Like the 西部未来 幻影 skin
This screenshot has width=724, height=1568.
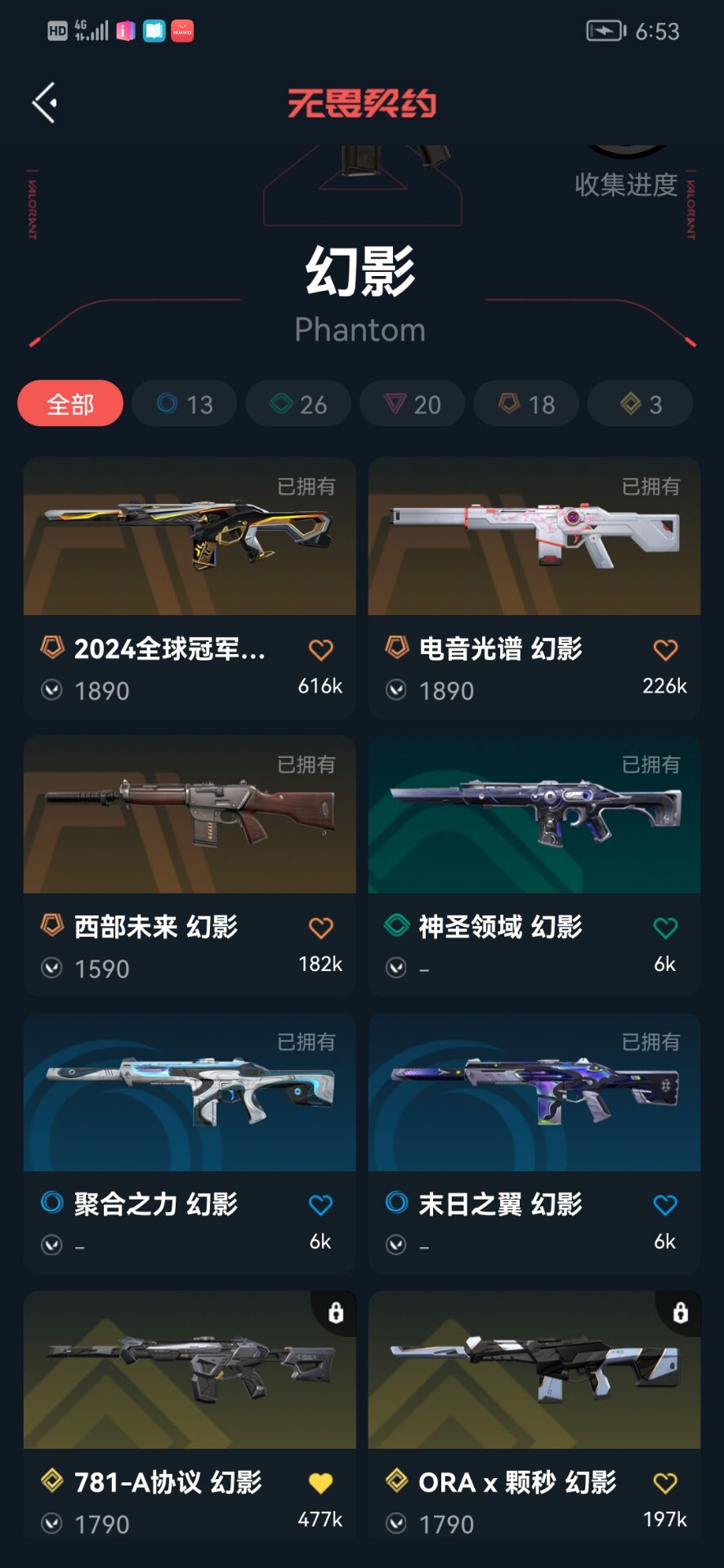[320, 928]
